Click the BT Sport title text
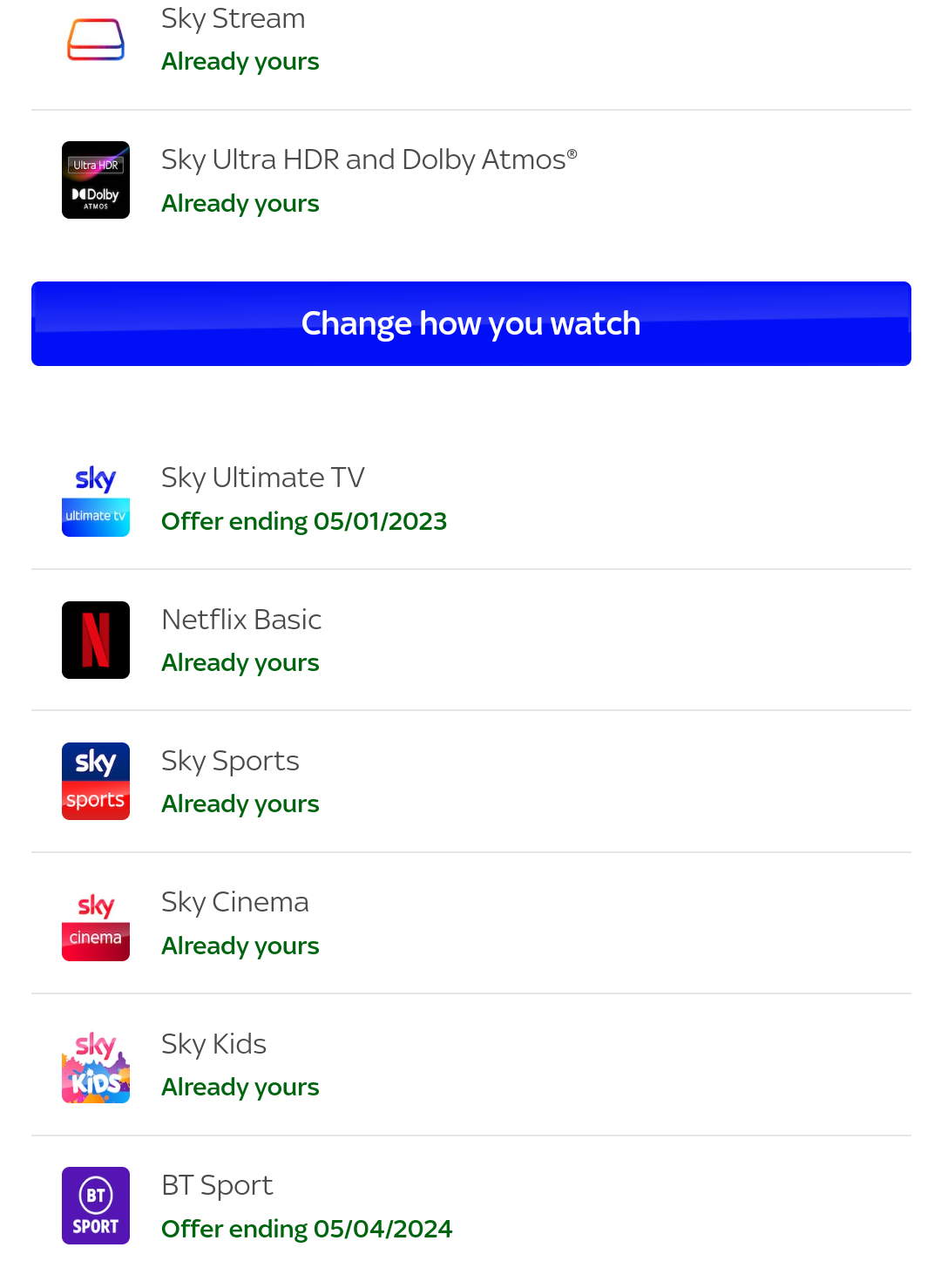The height and width of the screenshot is (1288, 941). point(216,1184)
